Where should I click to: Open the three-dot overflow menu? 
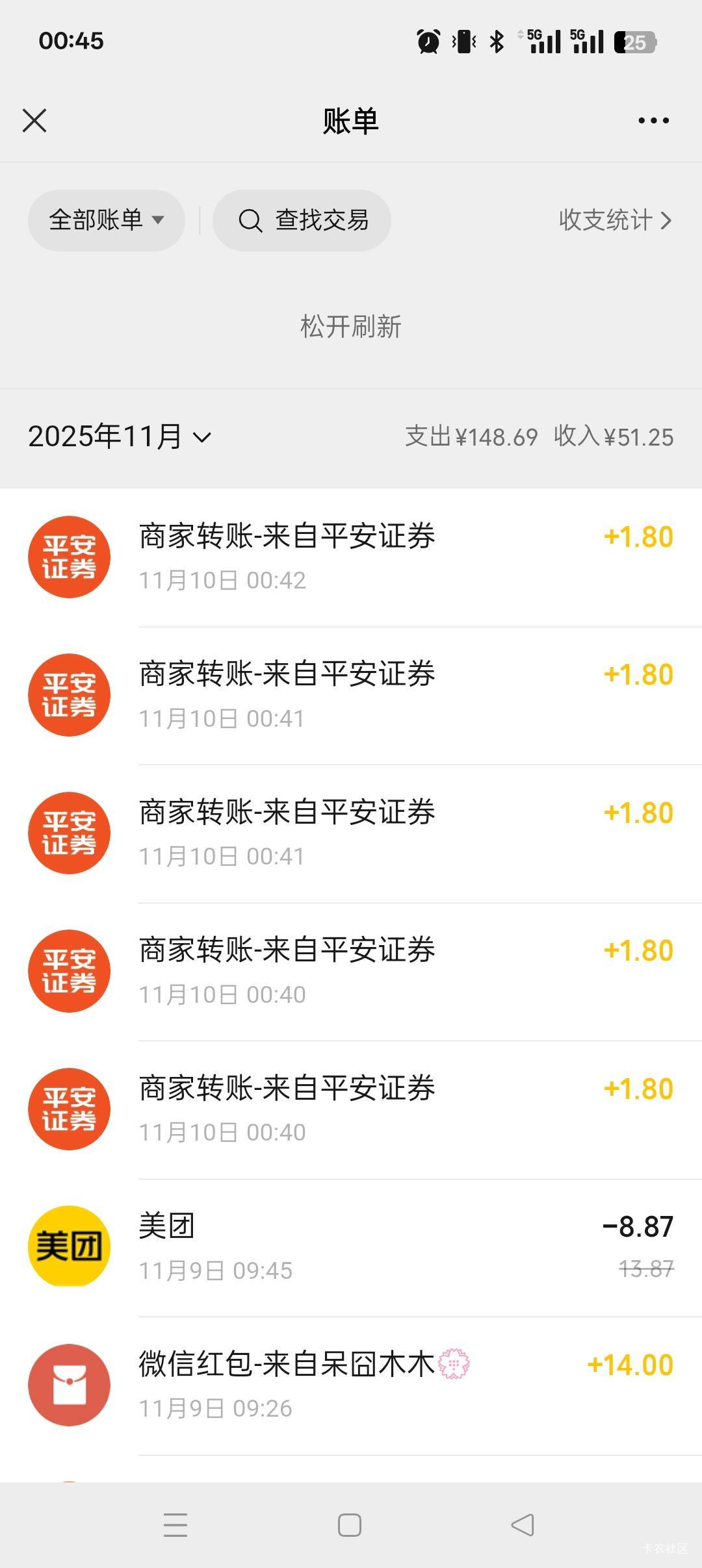(x=653, y=121)
